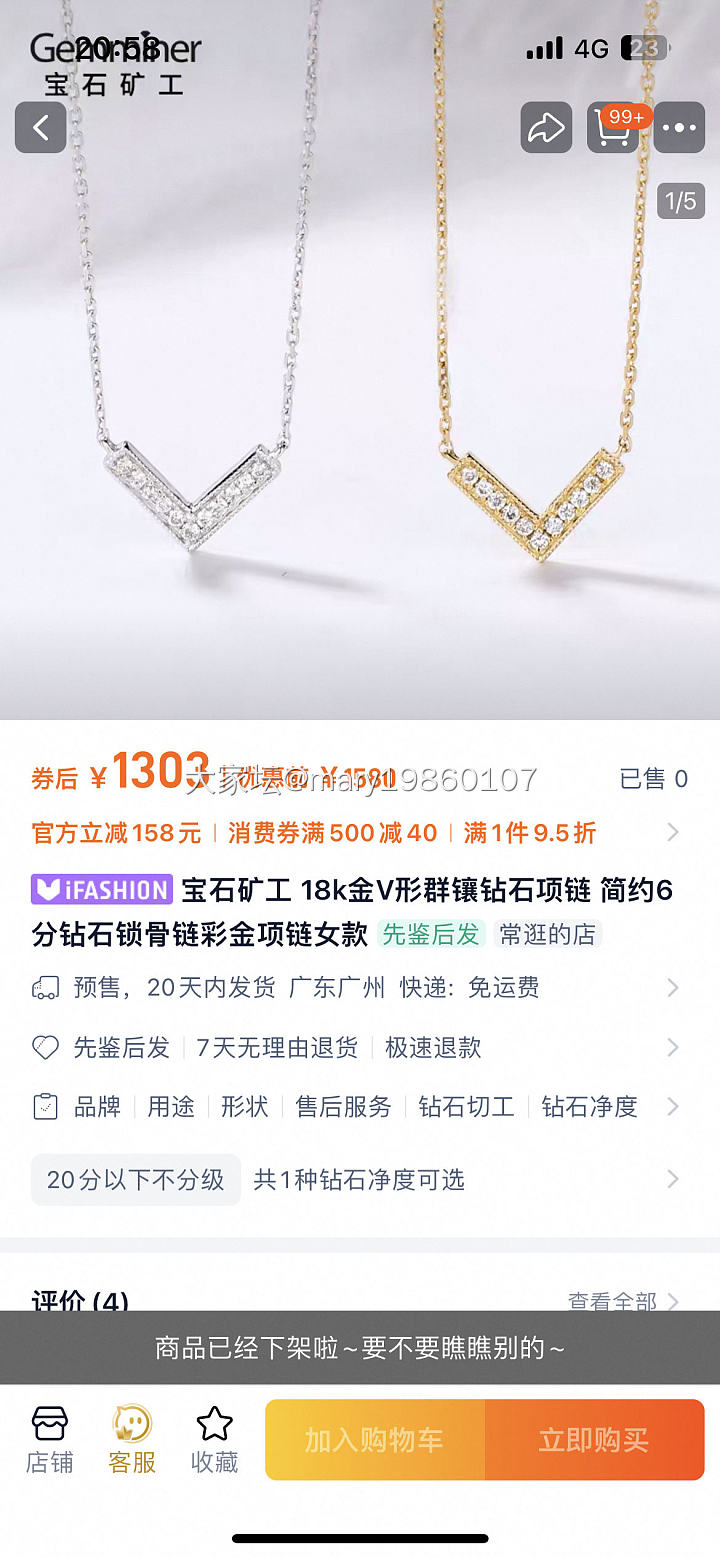View all reviews via 查看全部
This screenshot has height=1558, width=720.
[x=622, y=1300]
